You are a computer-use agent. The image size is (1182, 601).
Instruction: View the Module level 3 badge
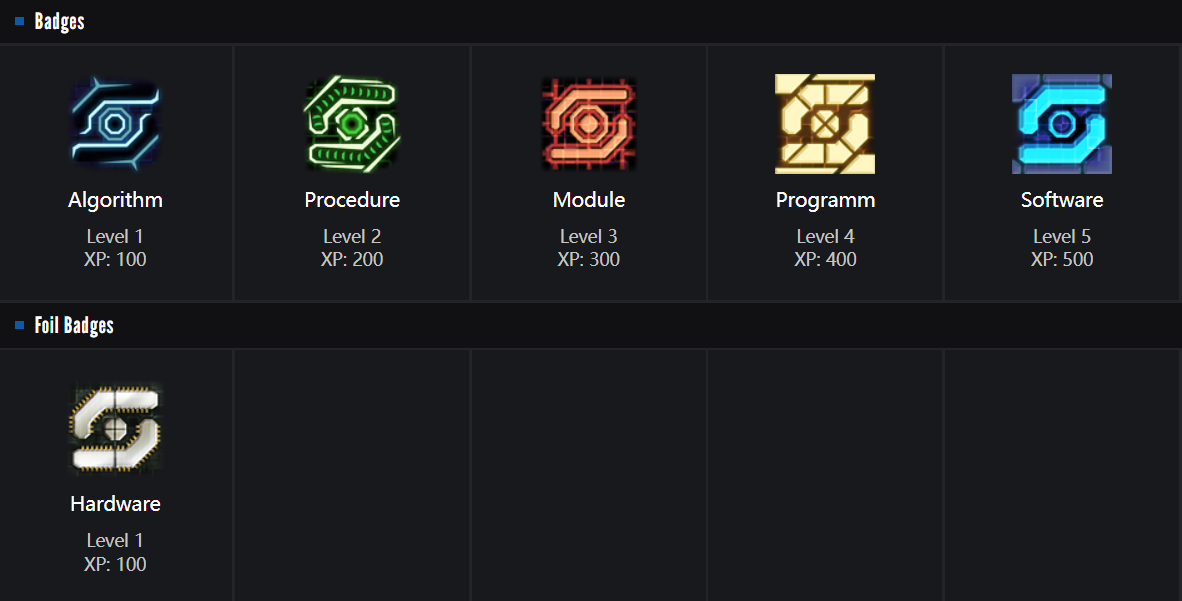pyautogui.click(x=588, y=124)
